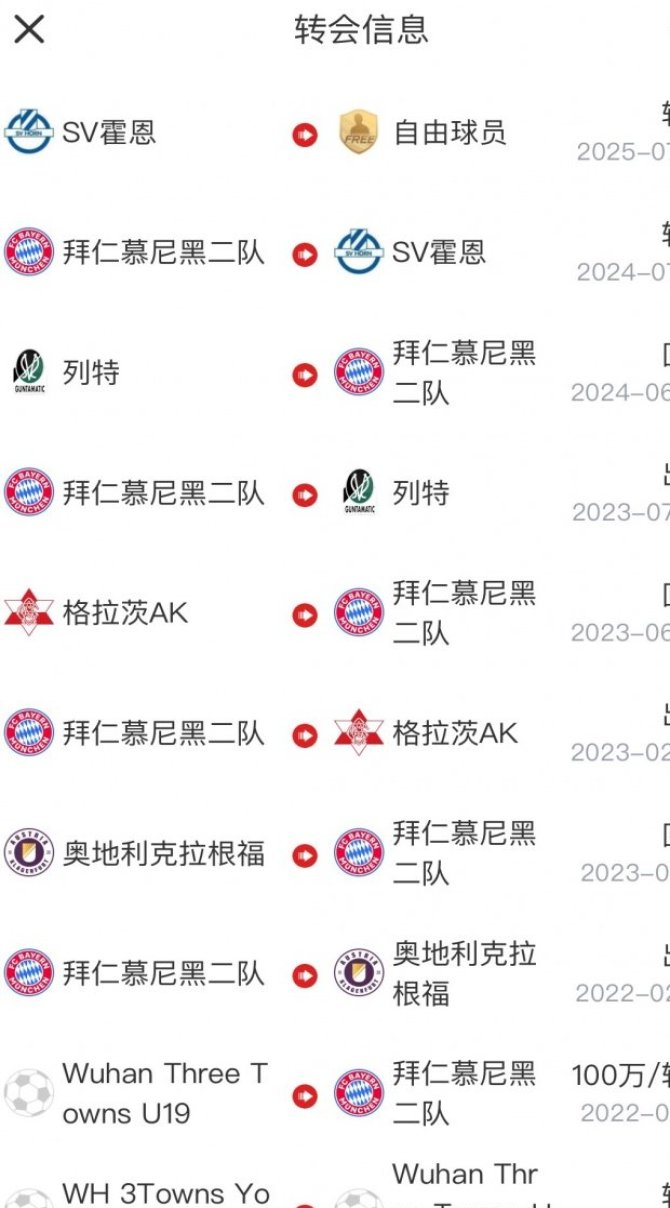Close the transfer information page
Image resolution: width=670 pixels, height=1208 pixels.
click(29, 30)
